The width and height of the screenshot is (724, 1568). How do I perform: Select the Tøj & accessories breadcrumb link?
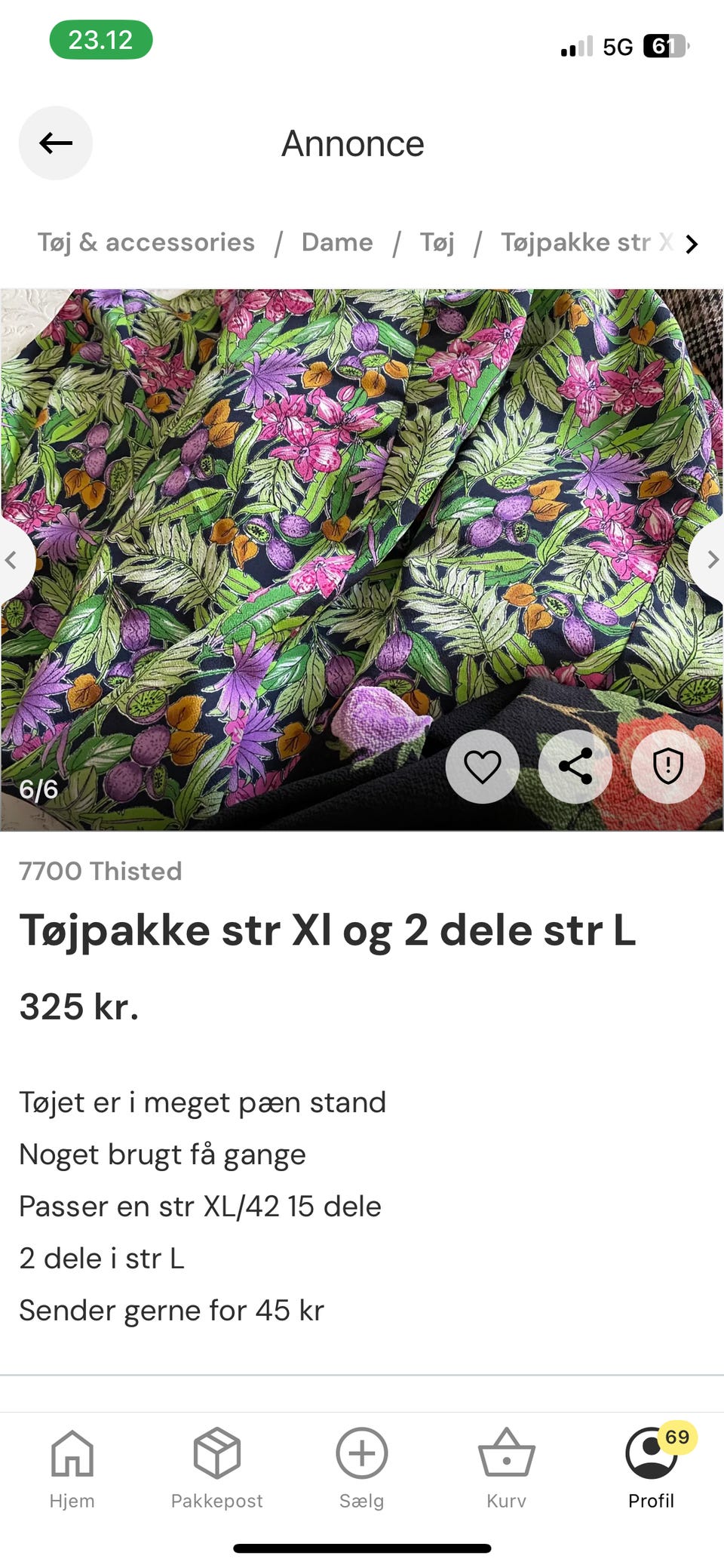click(146, 242)
